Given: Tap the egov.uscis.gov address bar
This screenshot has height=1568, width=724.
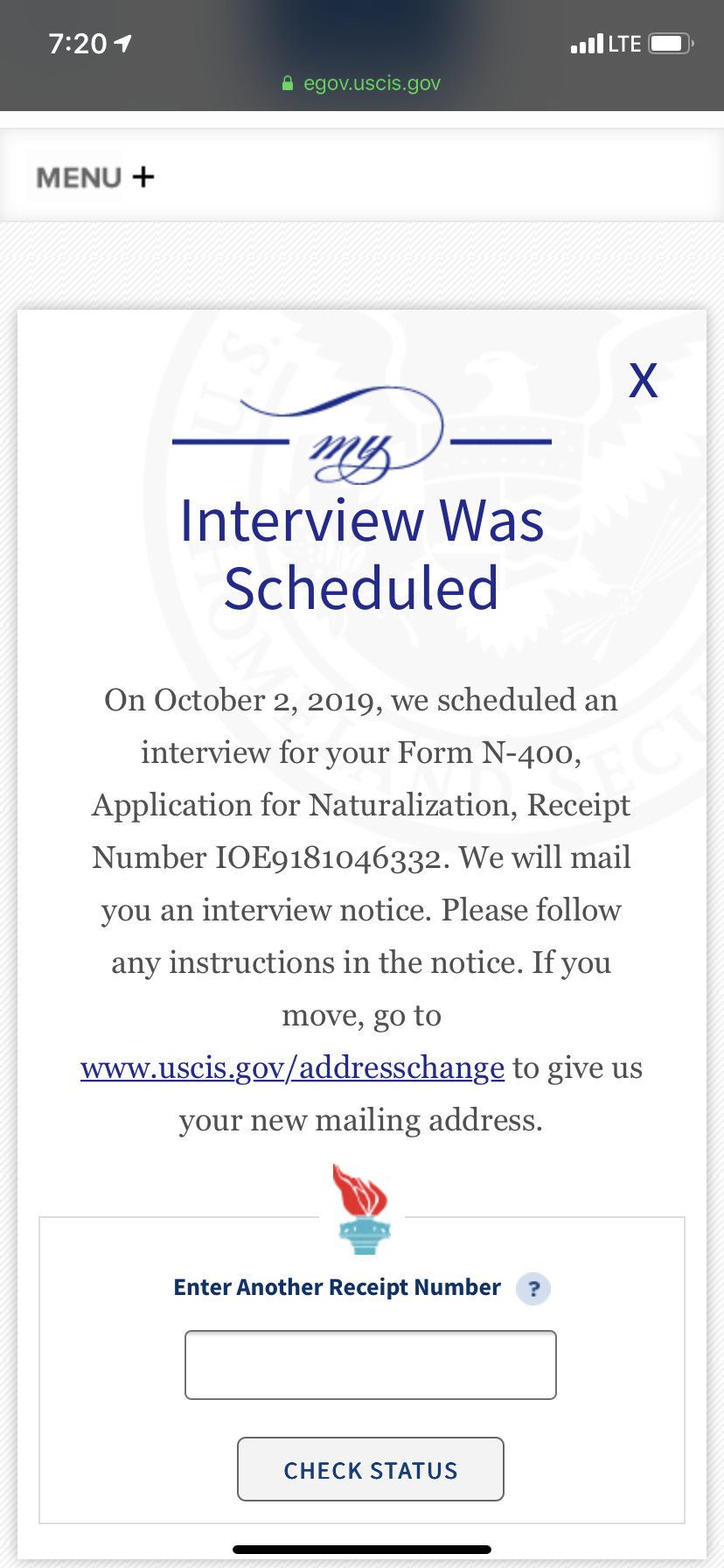Looking at the screenshot, I should point(362,83).
